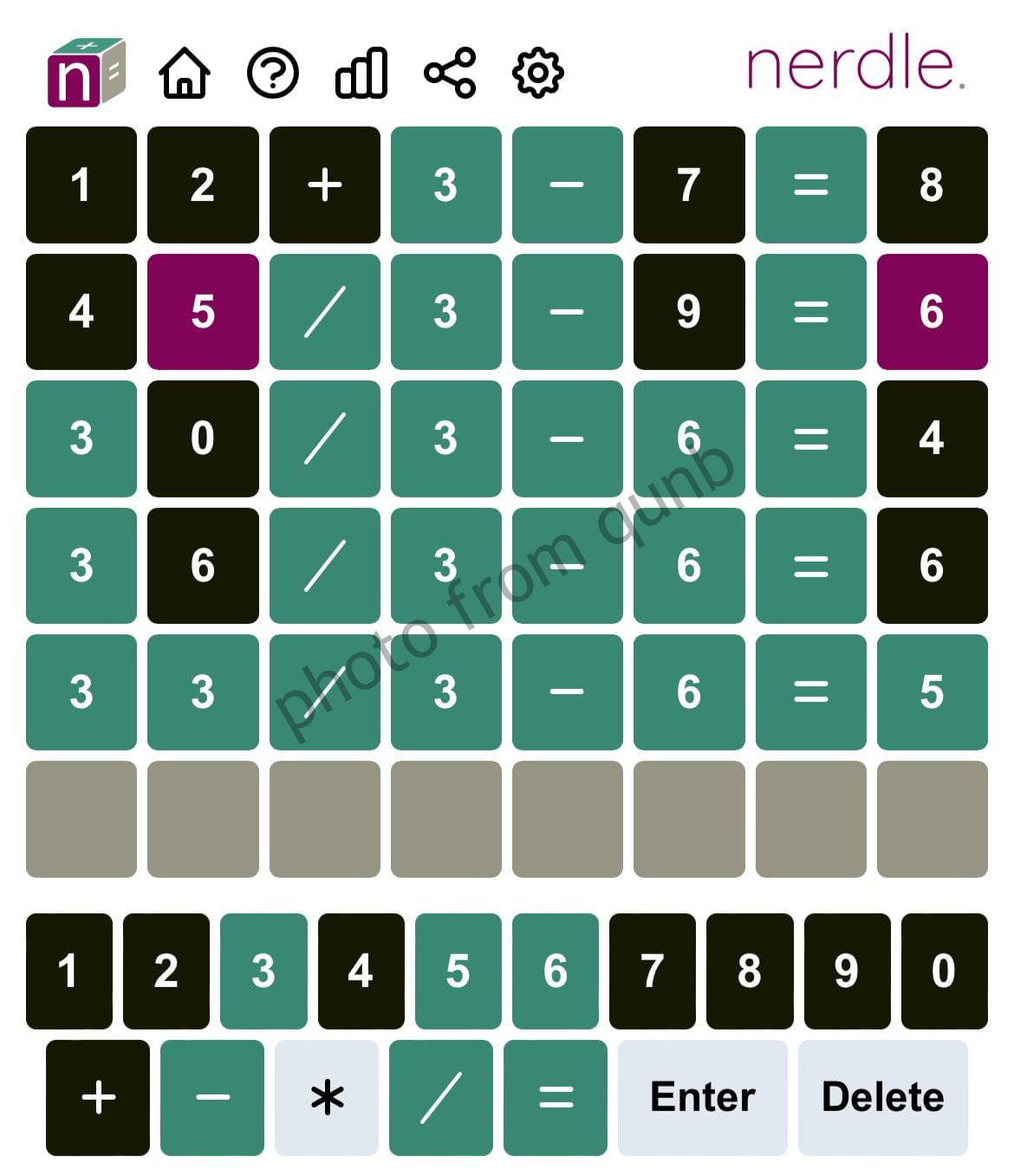Image resolution: width=1014 pixels, height=1176 pixels.
Task: Hit Delete to erase last entry
Action: (x=882, y=1097)
